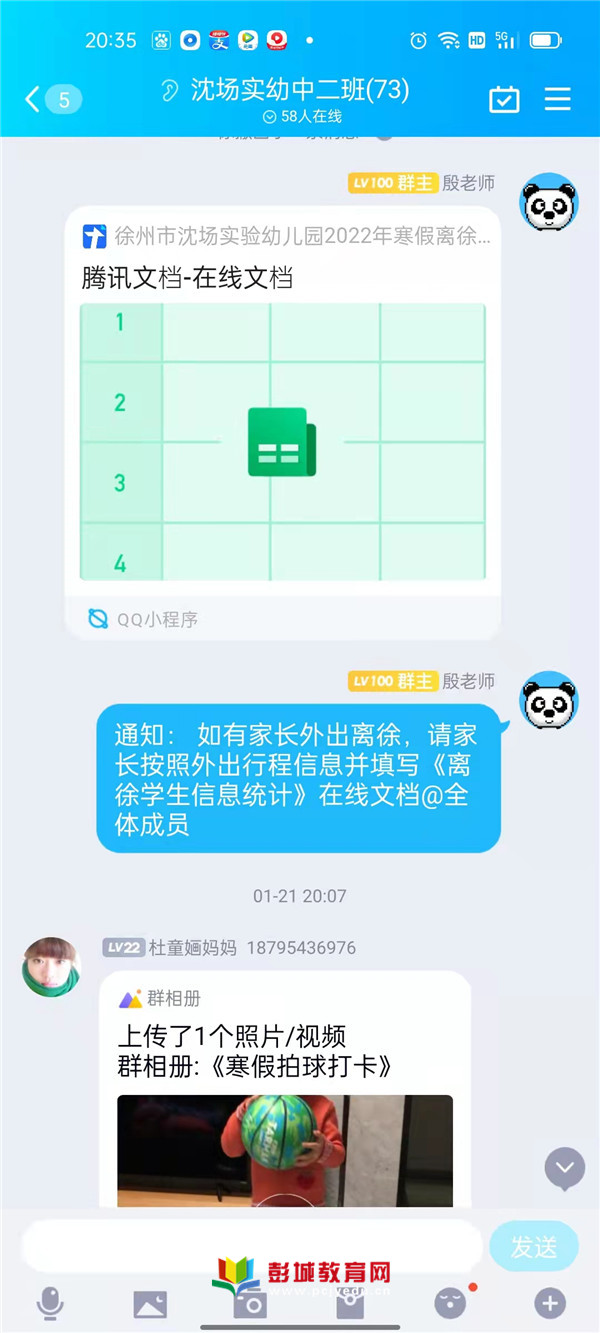Open the Tencent Docs online spreadsheet card
This screenshot has width=600, height=1333.
[283, 420]
